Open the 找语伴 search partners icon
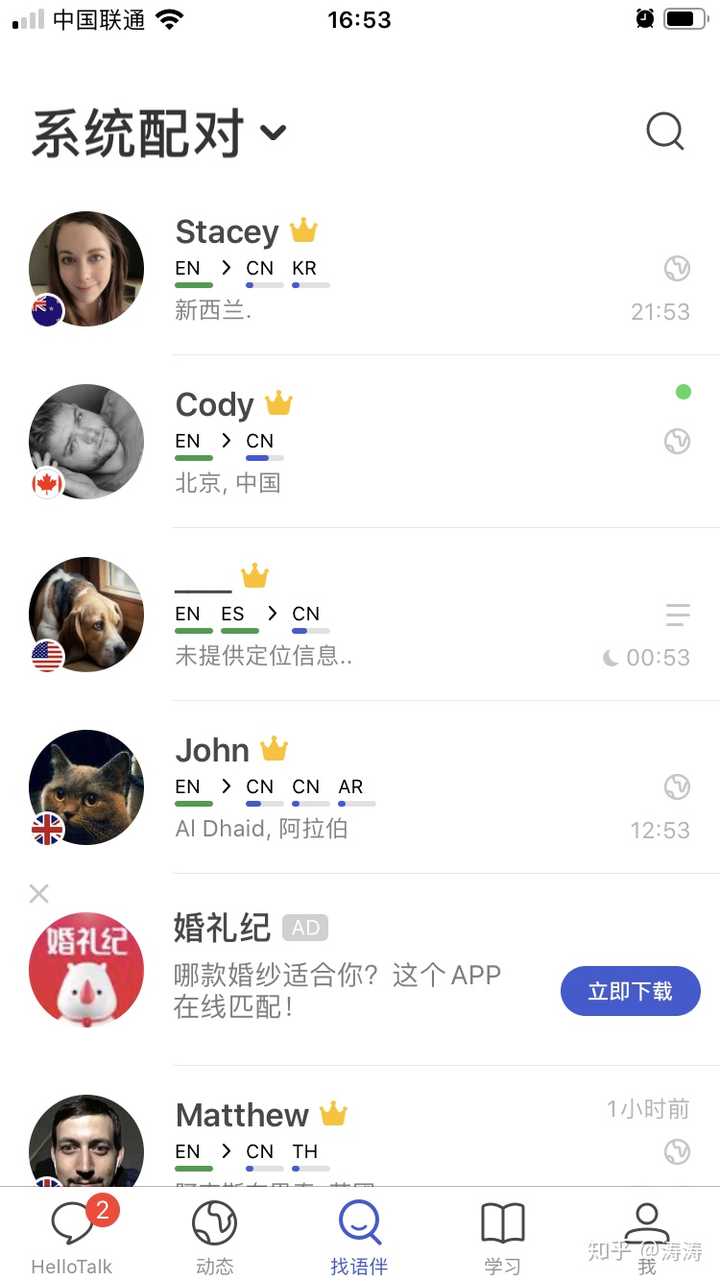 [359, 1221]
